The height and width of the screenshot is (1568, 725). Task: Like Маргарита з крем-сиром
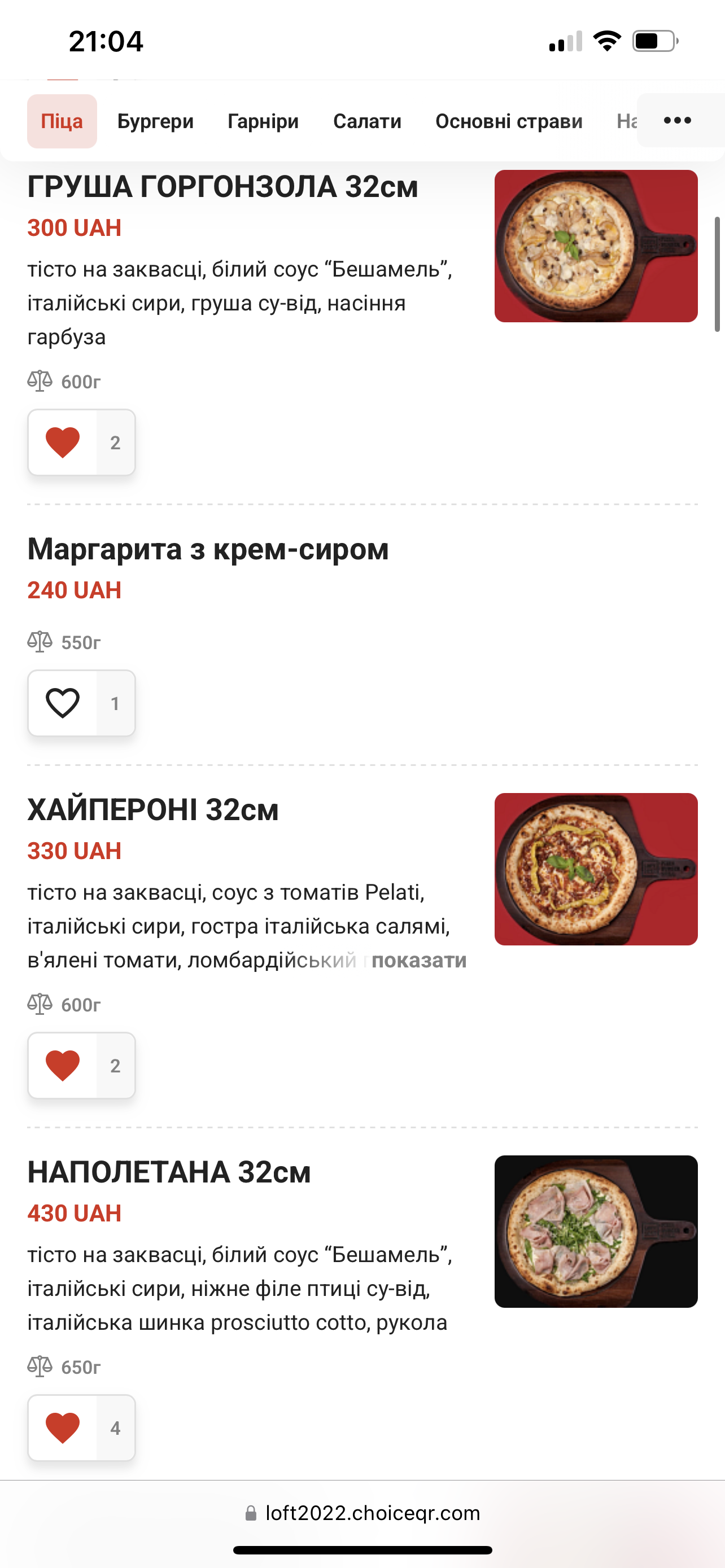coord(63,703)
